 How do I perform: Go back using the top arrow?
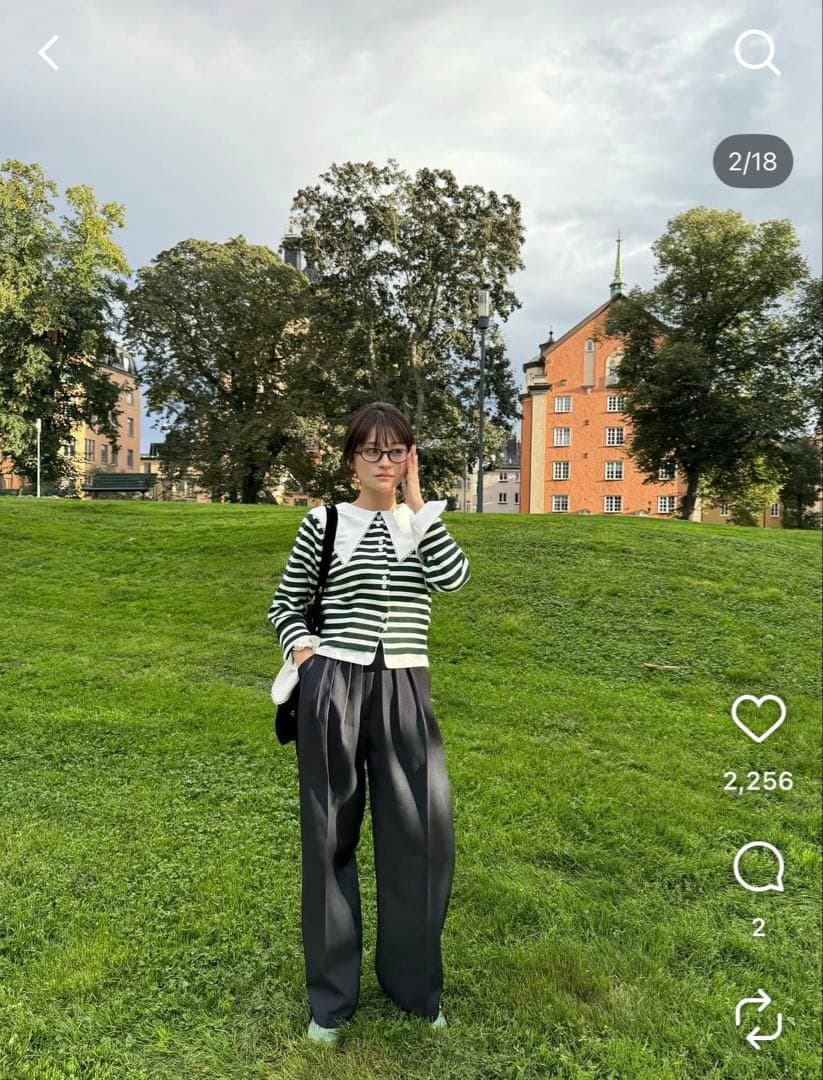coord(48,52)
